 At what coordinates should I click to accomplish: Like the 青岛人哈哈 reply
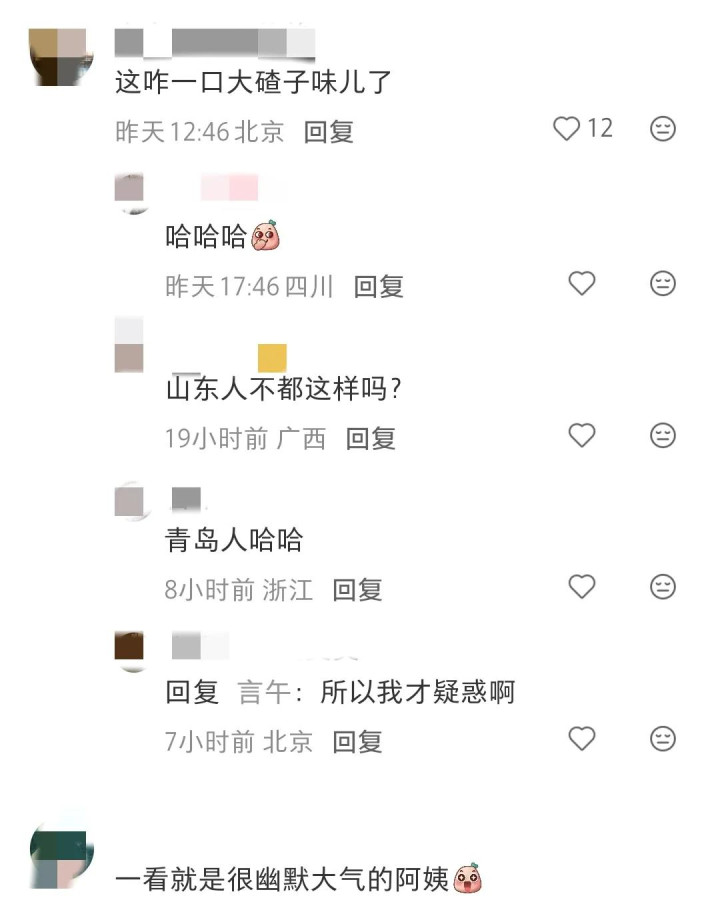[x=582, y=586]
